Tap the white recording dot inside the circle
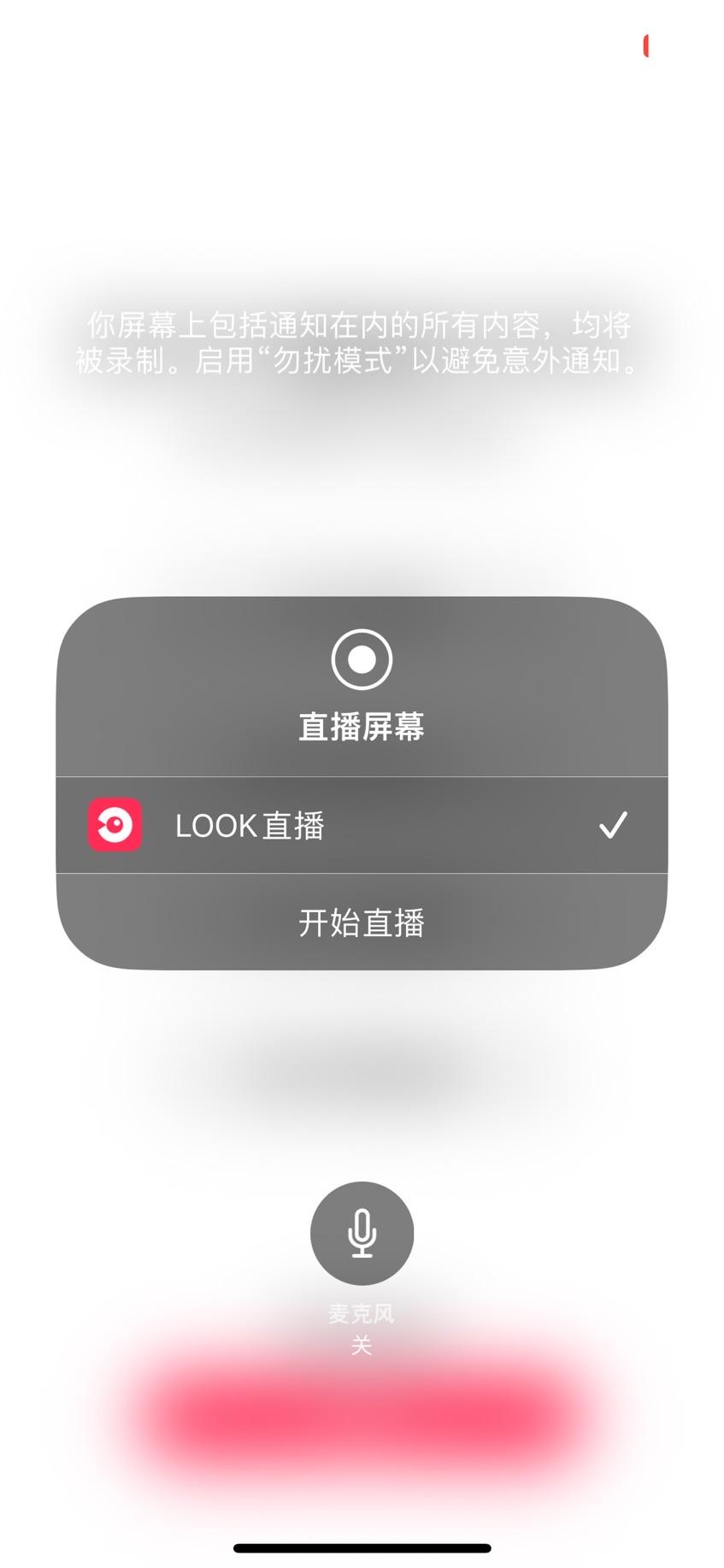The image size is (724, 1568). [x=362, y=657]
